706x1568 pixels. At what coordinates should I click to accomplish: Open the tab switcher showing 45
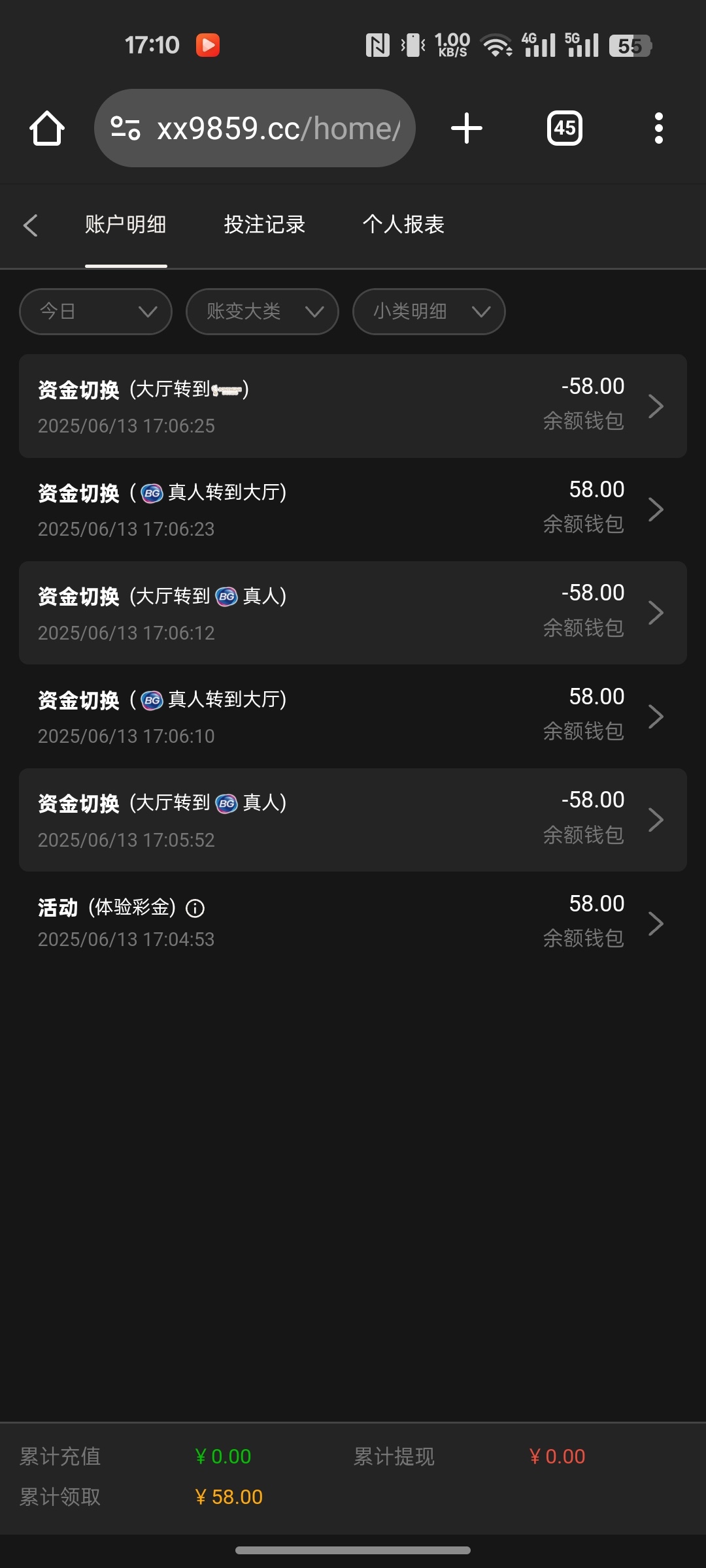(565, 128)
